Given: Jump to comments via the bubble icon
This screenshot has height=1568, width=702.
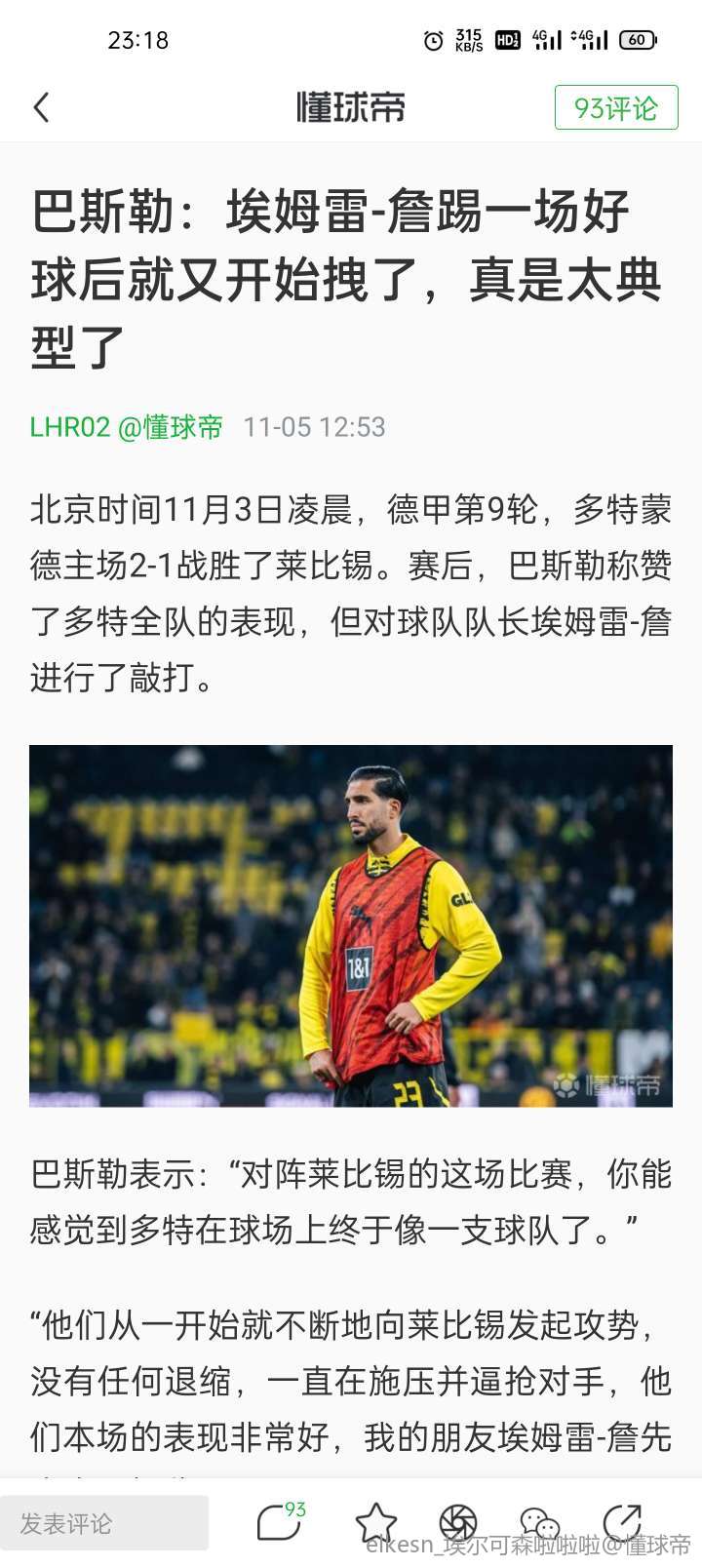Looking at the screenshot, I should (280, 1521).
